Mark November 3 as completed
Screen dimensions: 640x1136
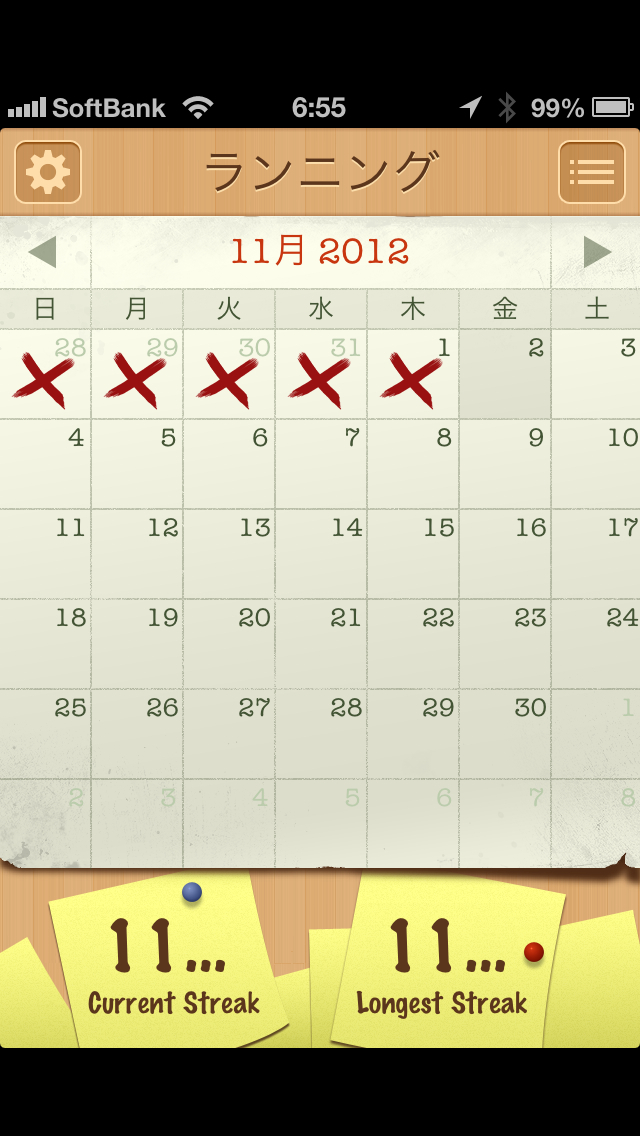(x=596, y=375)
